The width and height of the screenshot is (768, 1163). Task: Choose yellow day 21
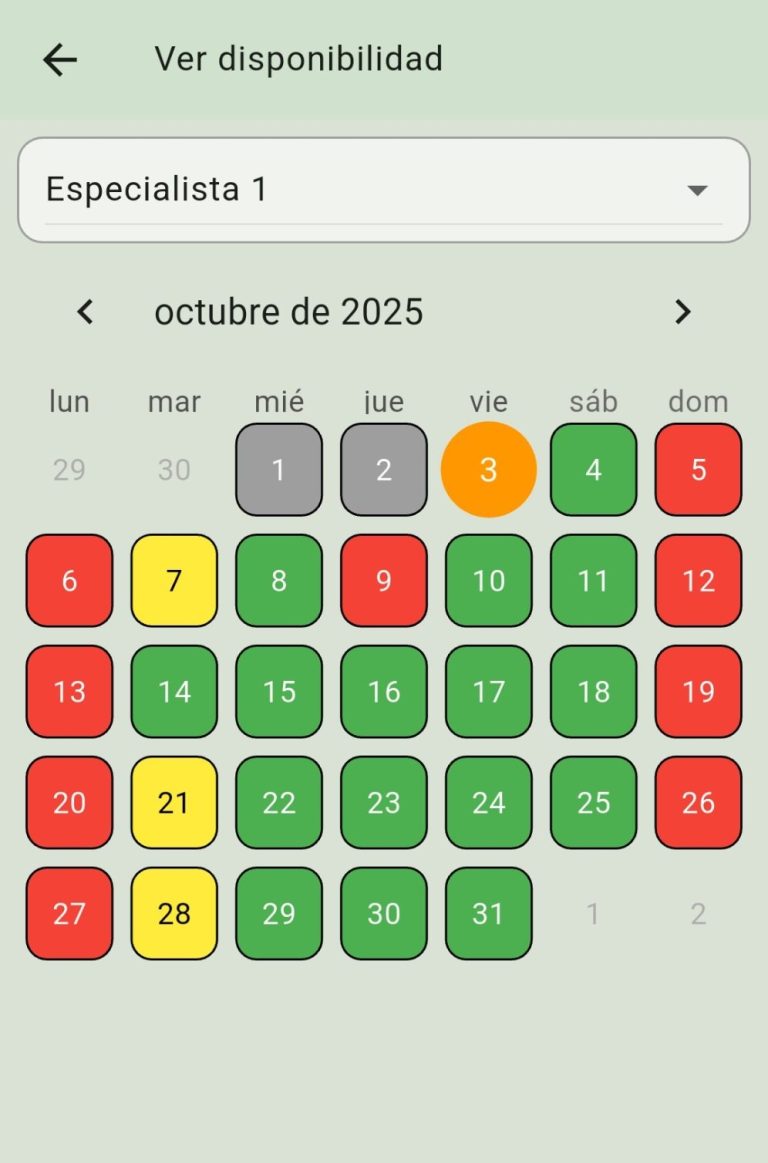pyautogui.click(x=174, y=803)
